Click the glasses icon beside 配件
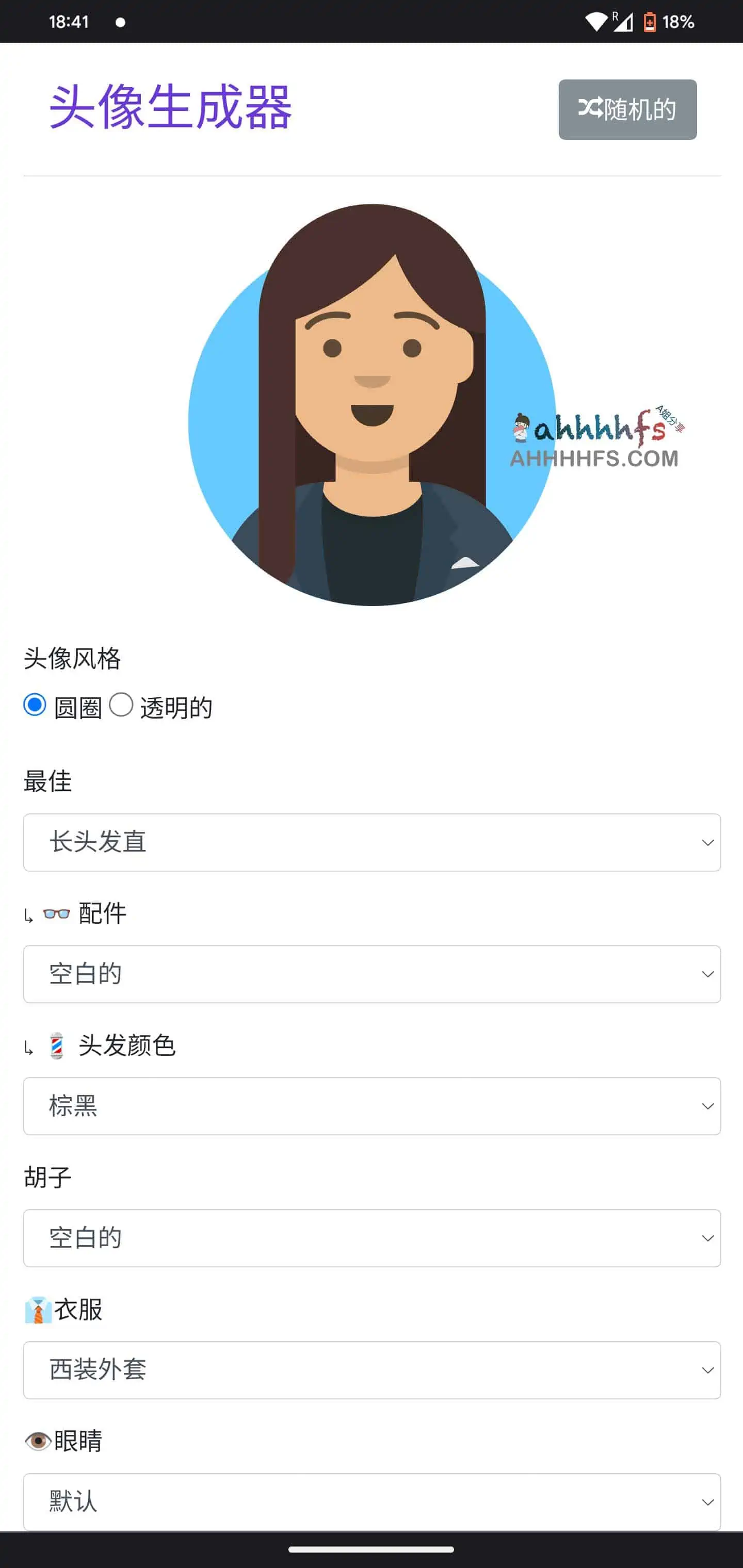The width and height of the screenshot is (743, 1568). [58, 913]
